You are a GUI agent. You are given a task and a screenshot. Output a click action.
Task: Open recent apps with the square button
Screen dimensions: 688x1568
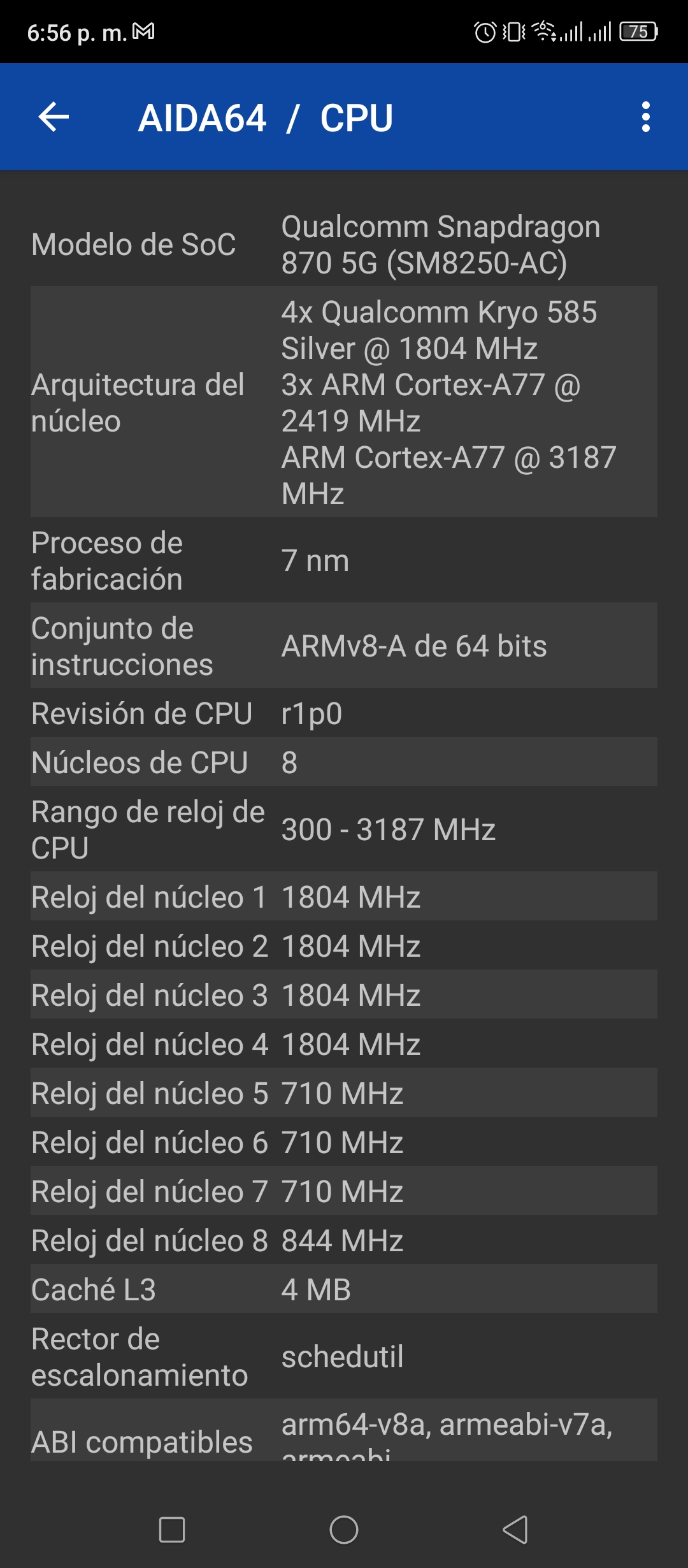pos(172,1529)
